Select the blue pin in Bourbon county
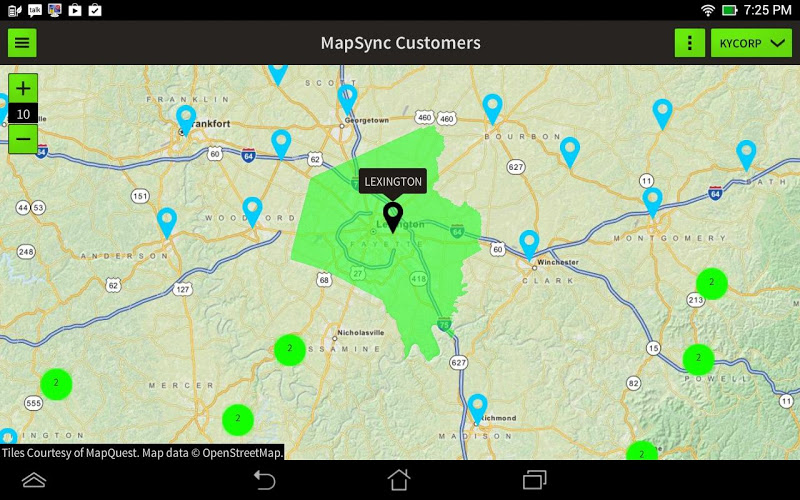800x500 pixels. pos(492,106)
